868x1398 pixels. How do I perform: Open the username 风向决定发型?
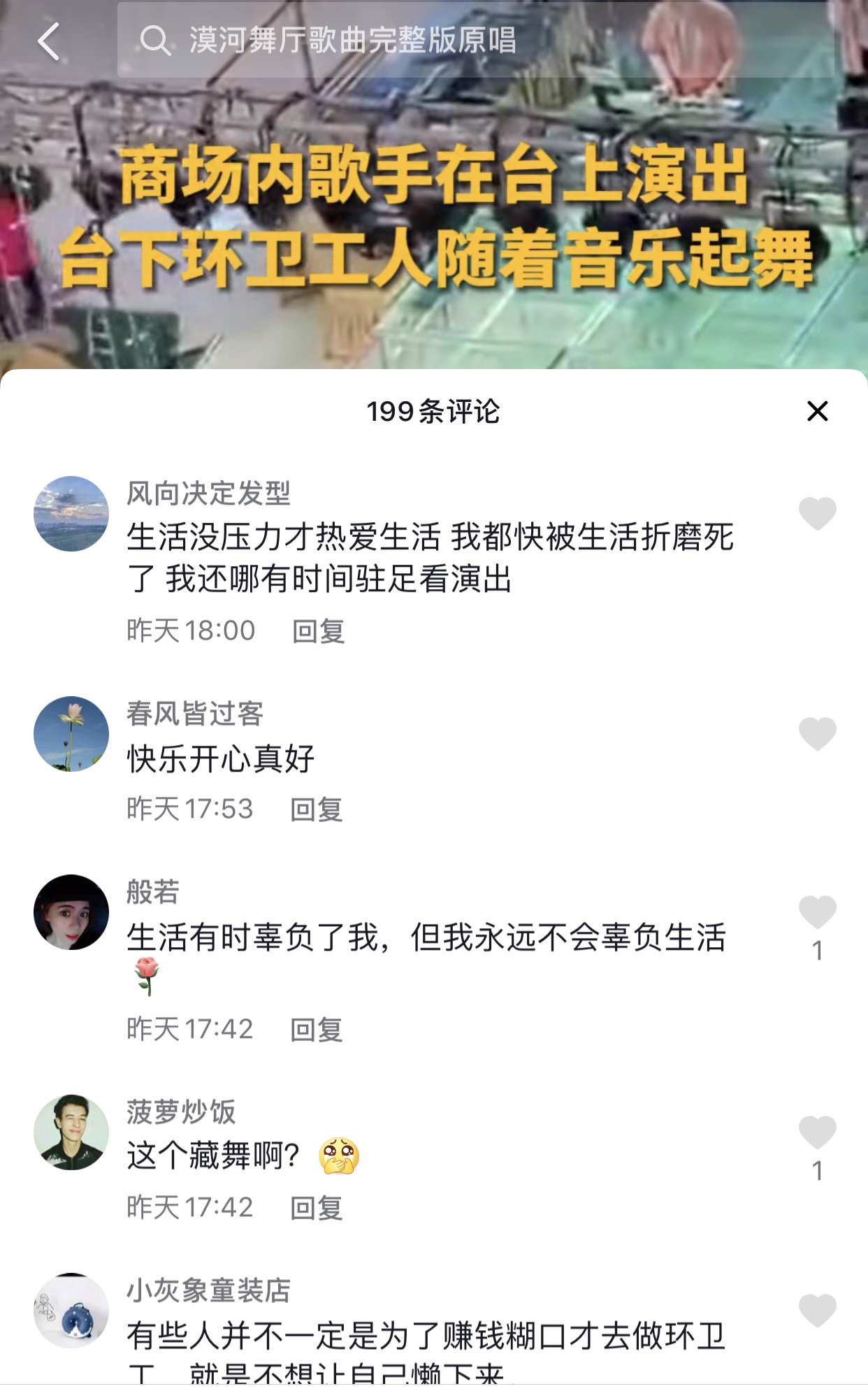point(208,493)
